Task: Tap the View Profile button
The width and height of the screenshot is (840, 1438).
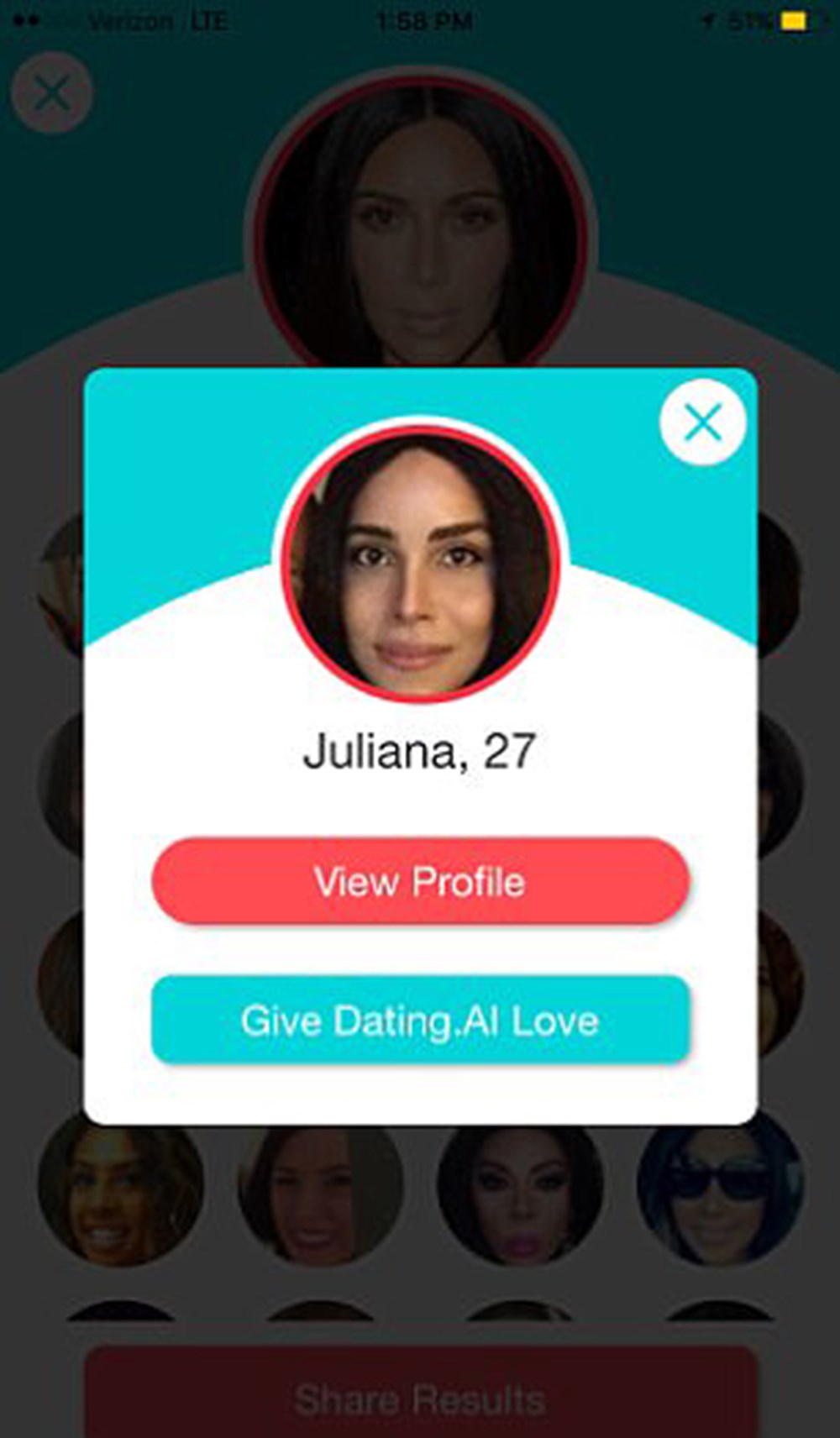Action: tap(420, 881)
